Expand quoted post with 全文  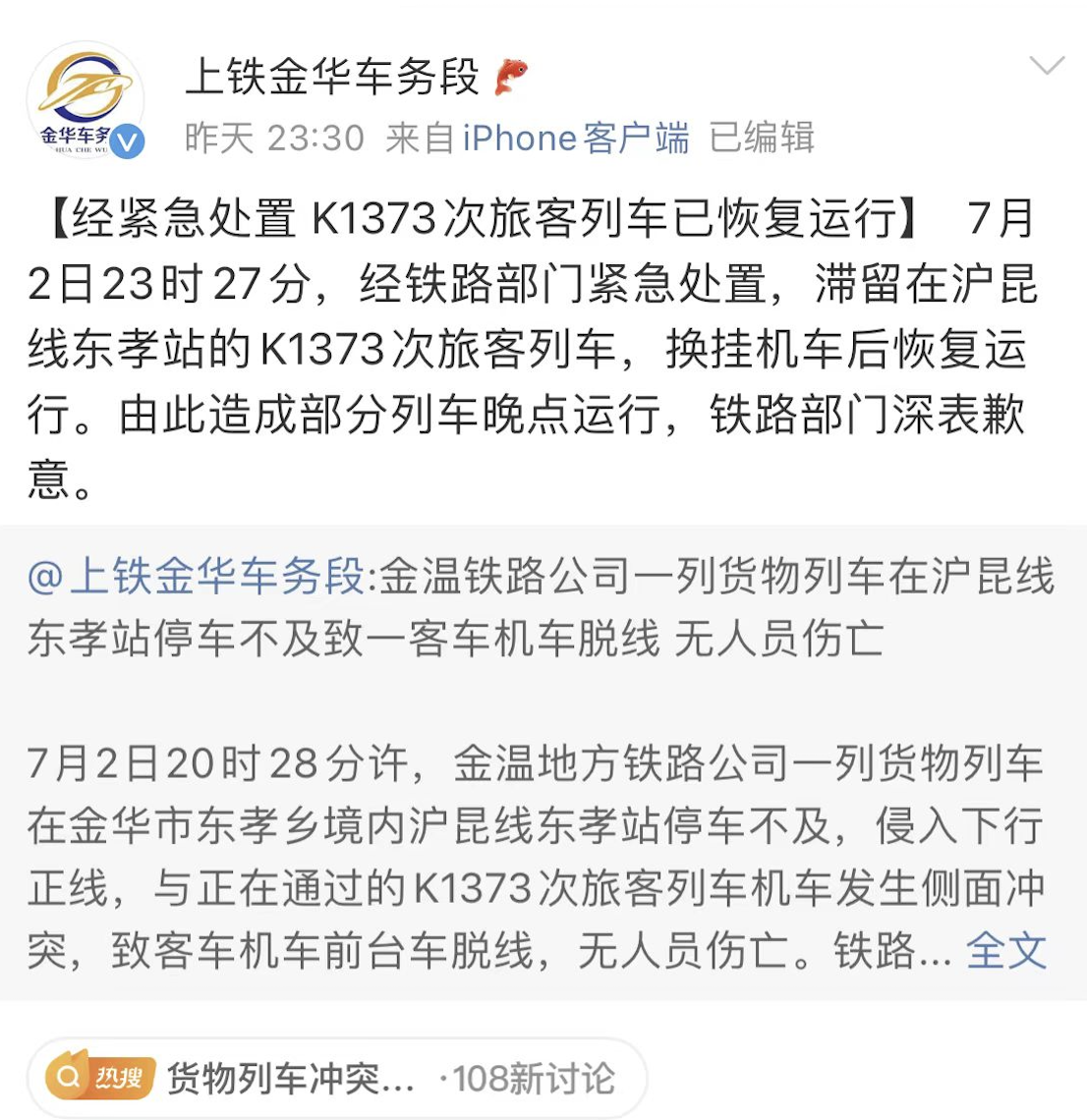pyautogui.click(x=1006, y=950)
